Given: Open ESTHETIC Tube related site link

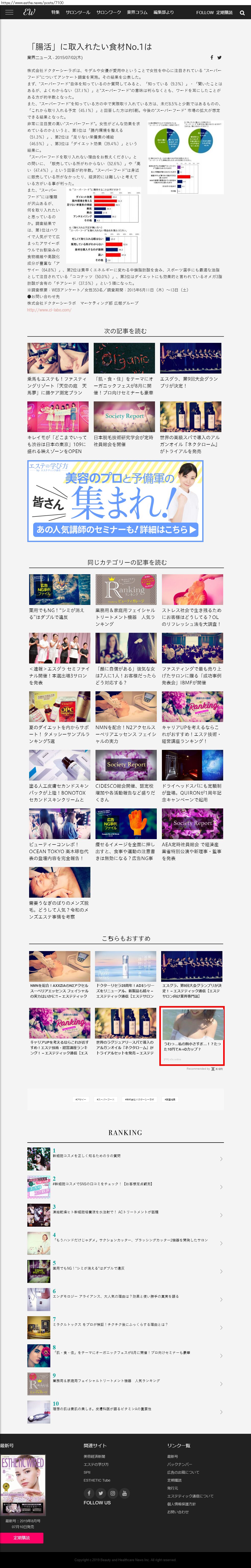Looking at the screenshot, I should (x=97, y=1480).
